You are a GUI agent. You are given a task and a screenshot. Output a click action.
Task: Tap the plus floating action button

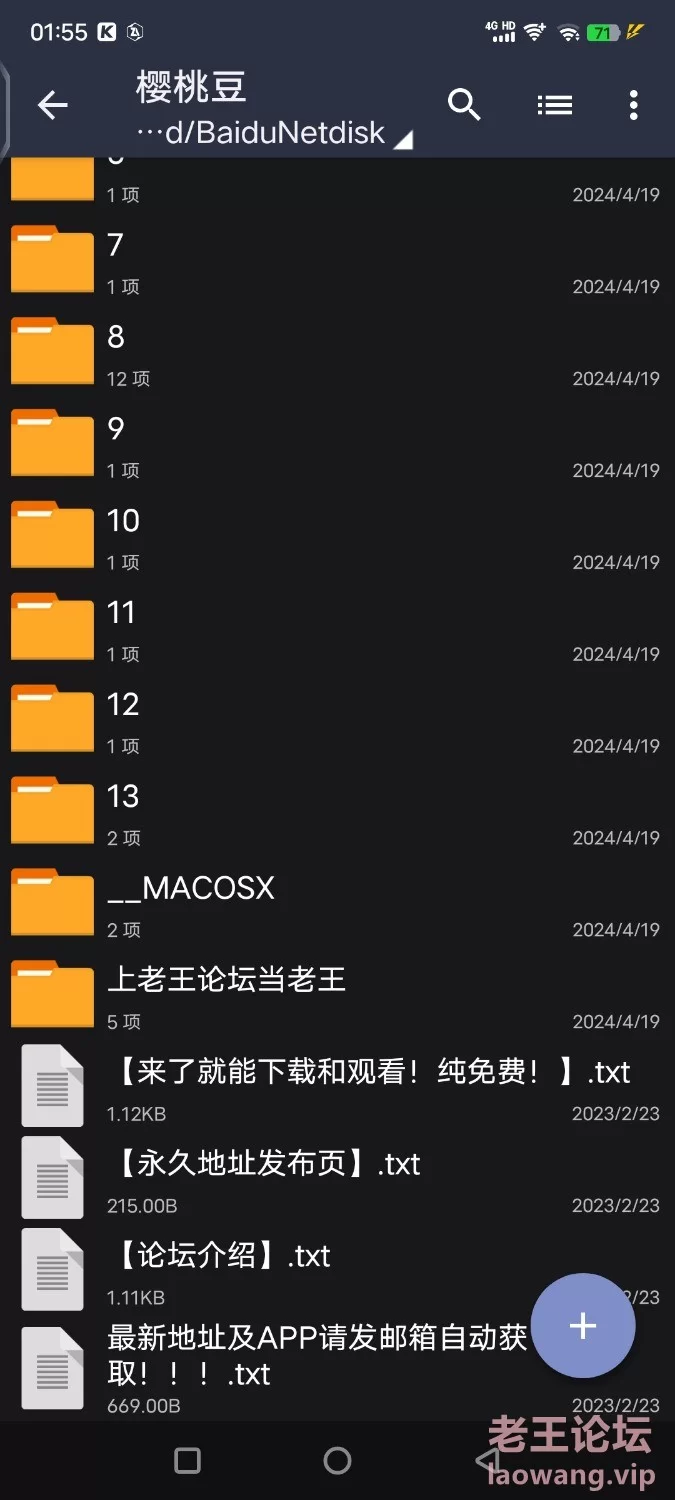[x=583, y=1326]
